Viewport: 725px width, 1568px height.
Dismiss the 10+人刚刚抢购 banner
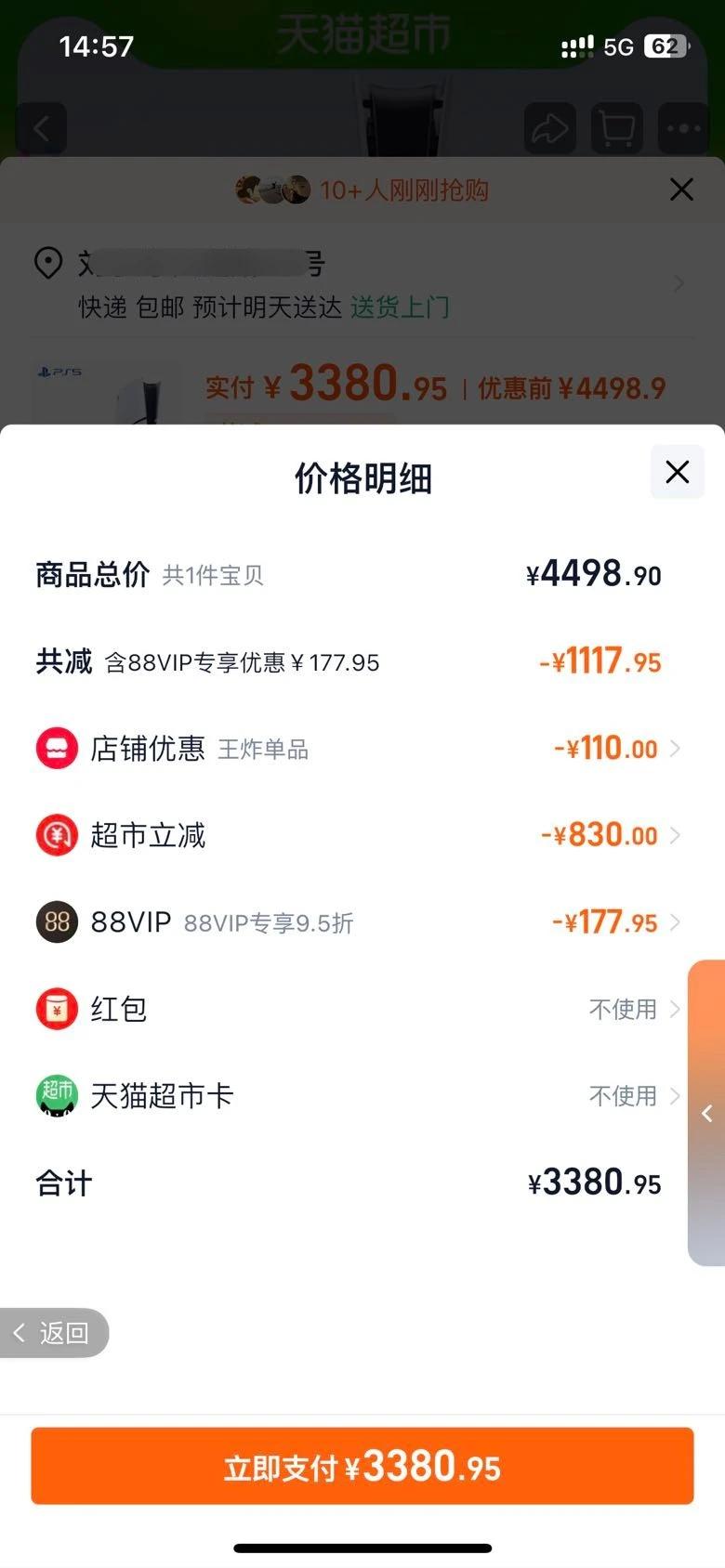click(681, 189)
